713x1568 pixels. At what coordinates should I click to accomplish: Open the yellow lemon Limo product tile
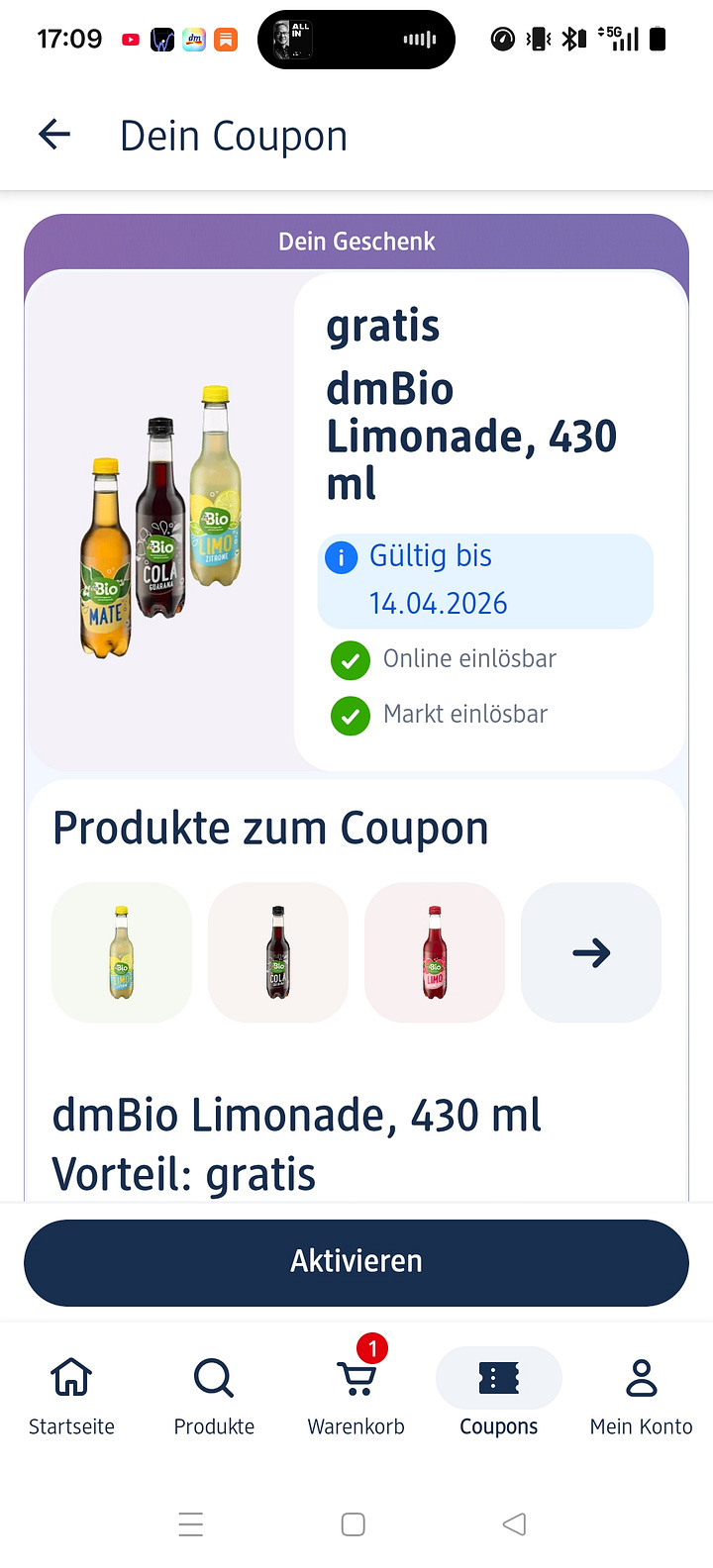(122, 952)
